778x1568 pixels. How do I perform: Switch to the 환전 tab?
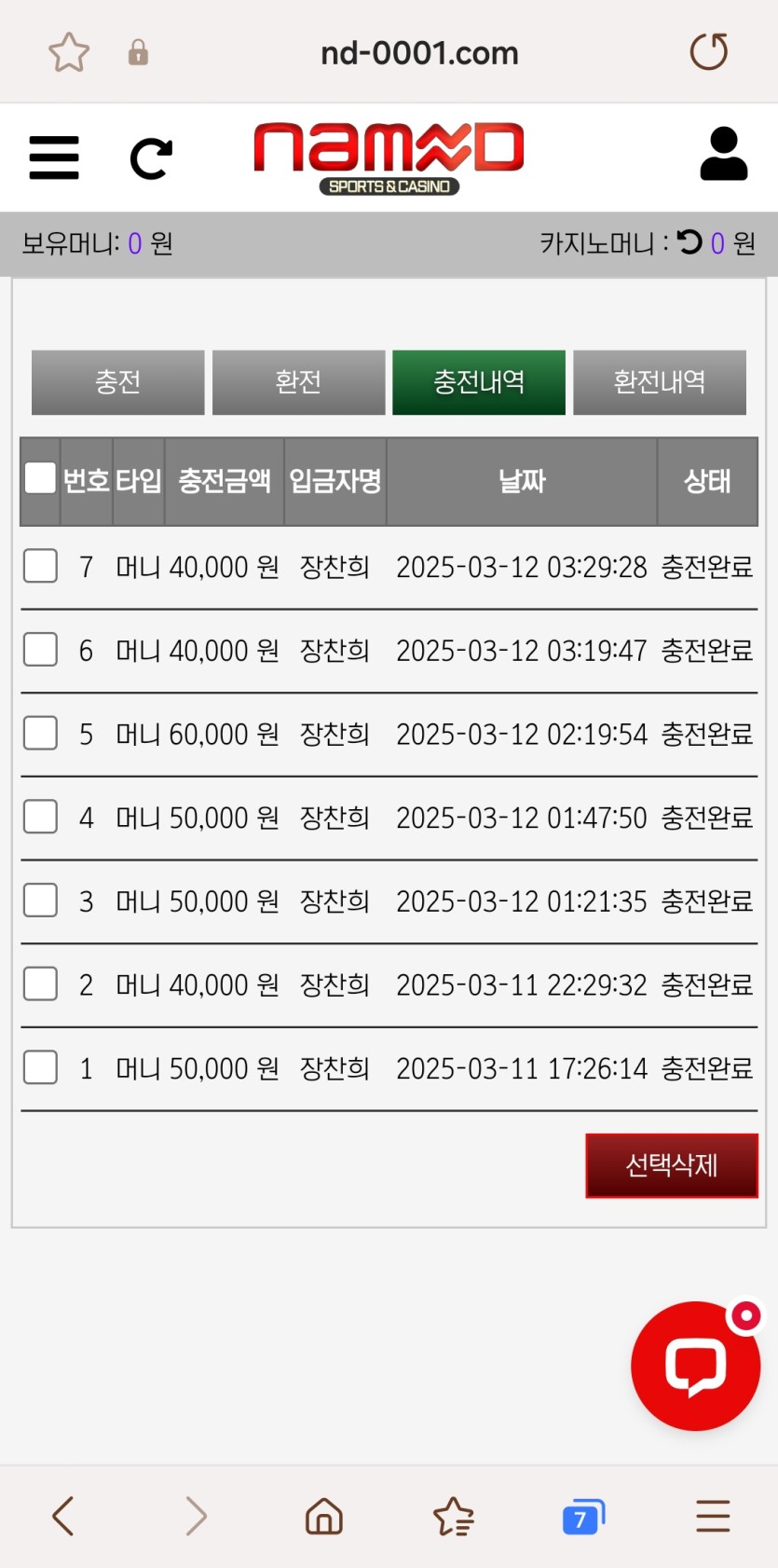[298, 382]
